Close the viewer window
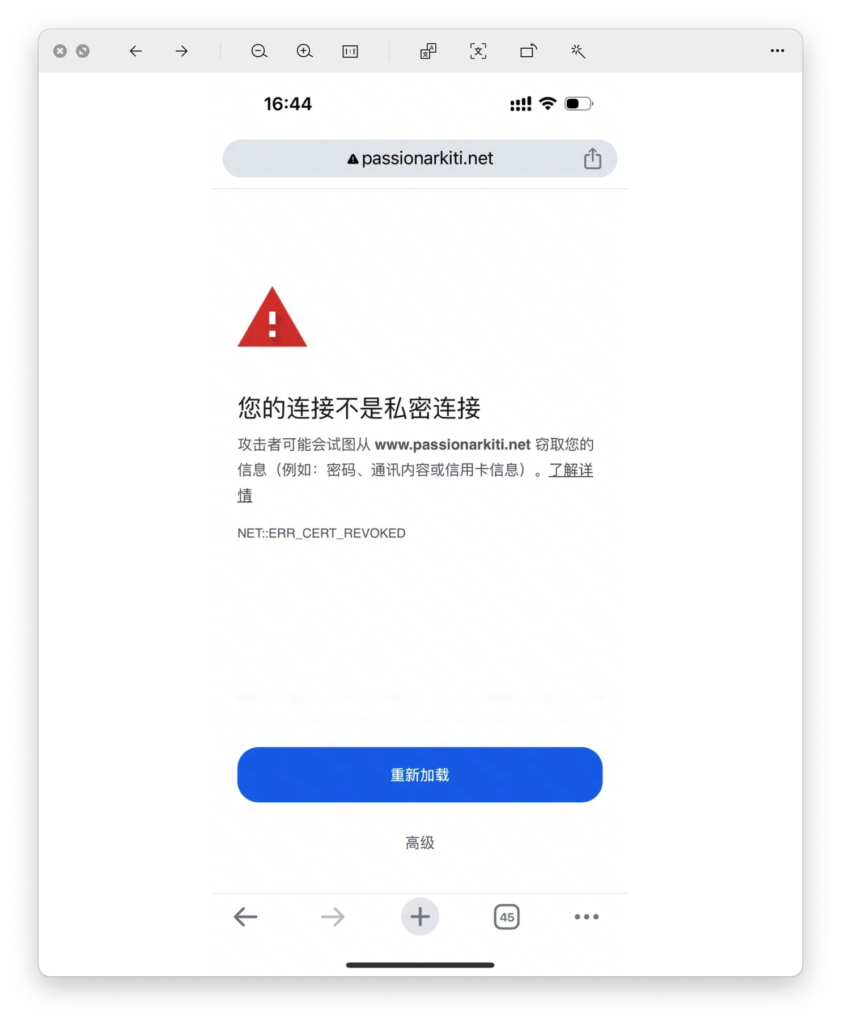 [x=60, y=51]
